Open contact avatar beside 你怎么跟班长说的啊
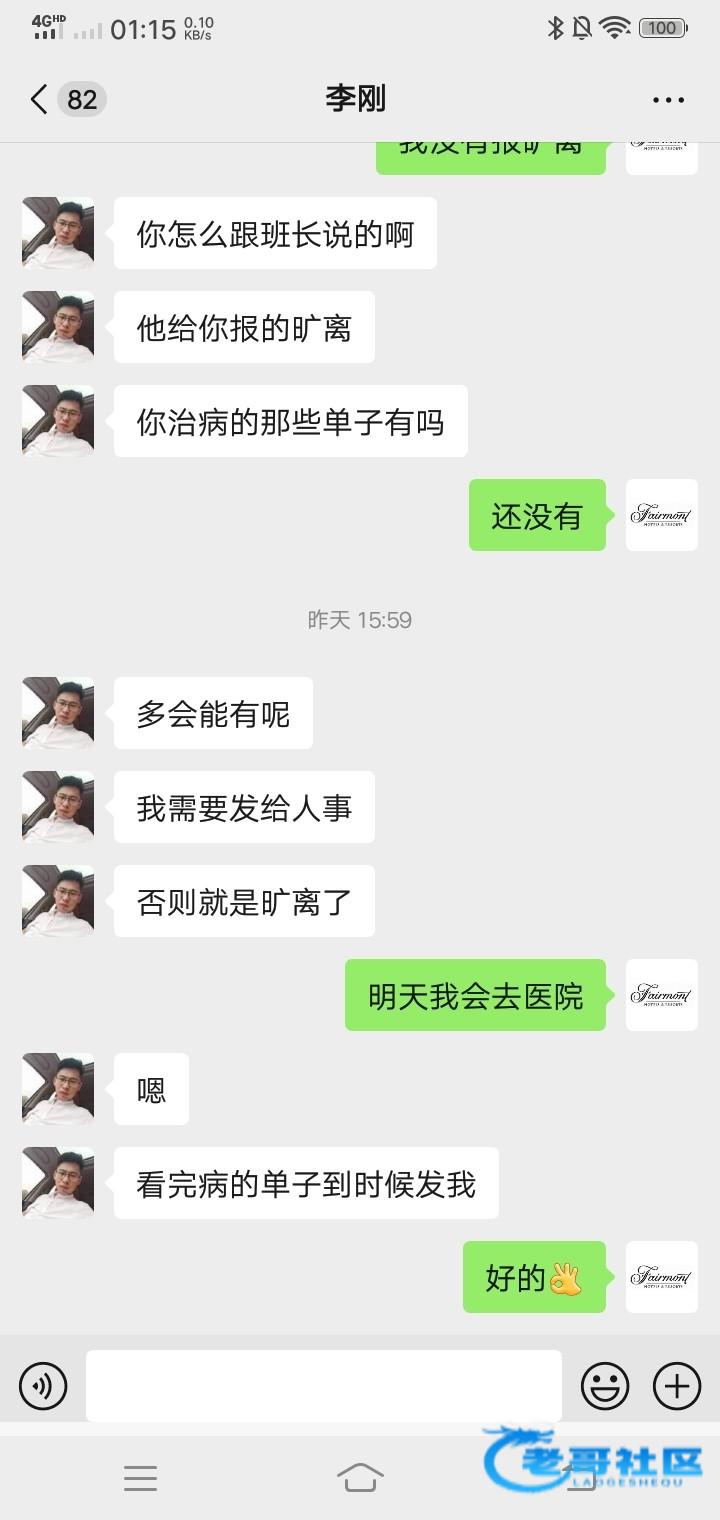Screen dimensions: 720x1520 (x=58, y=233)
